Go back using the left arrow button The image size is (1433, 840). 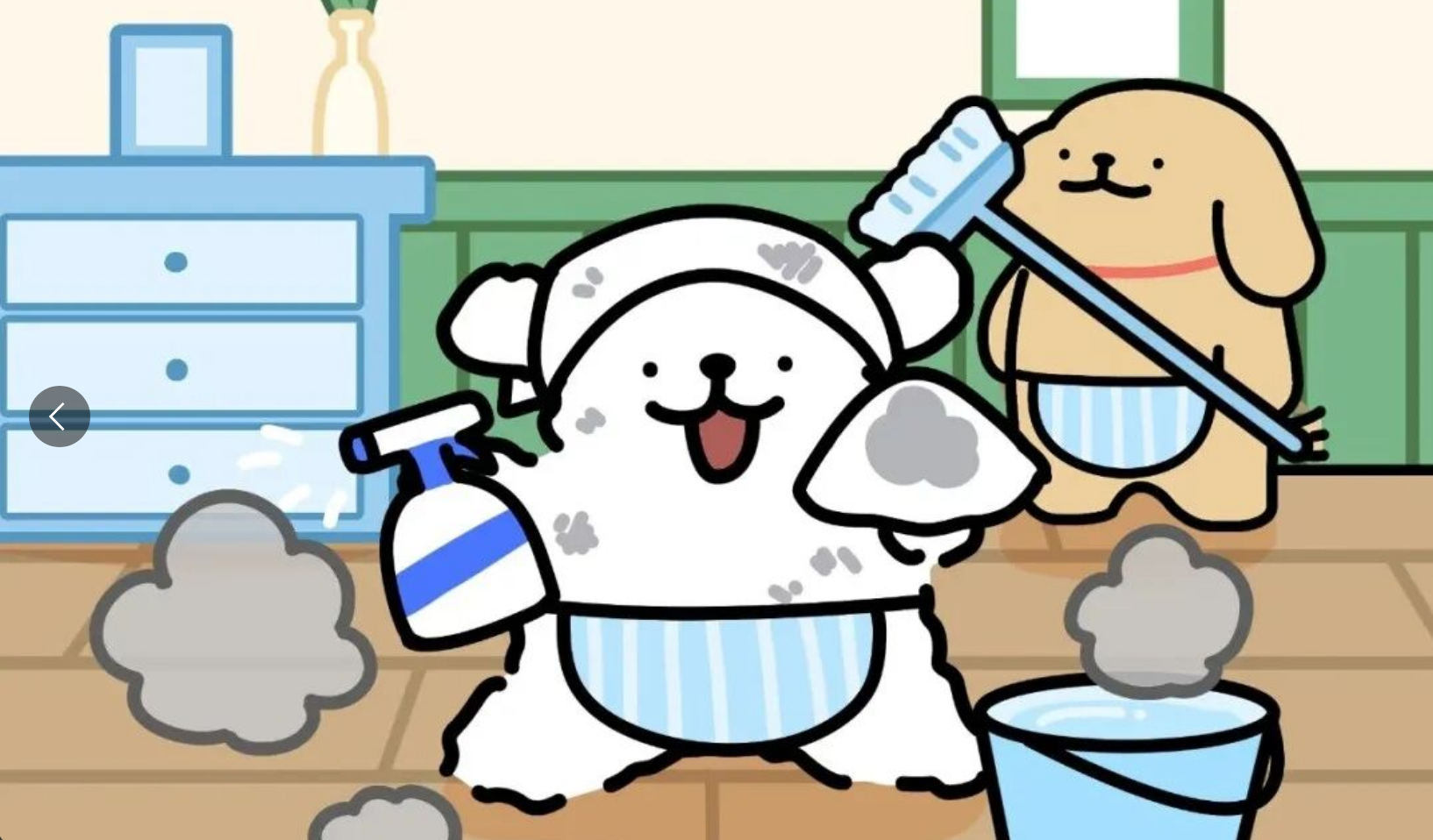pyautogui.click(x=59, y=416)
